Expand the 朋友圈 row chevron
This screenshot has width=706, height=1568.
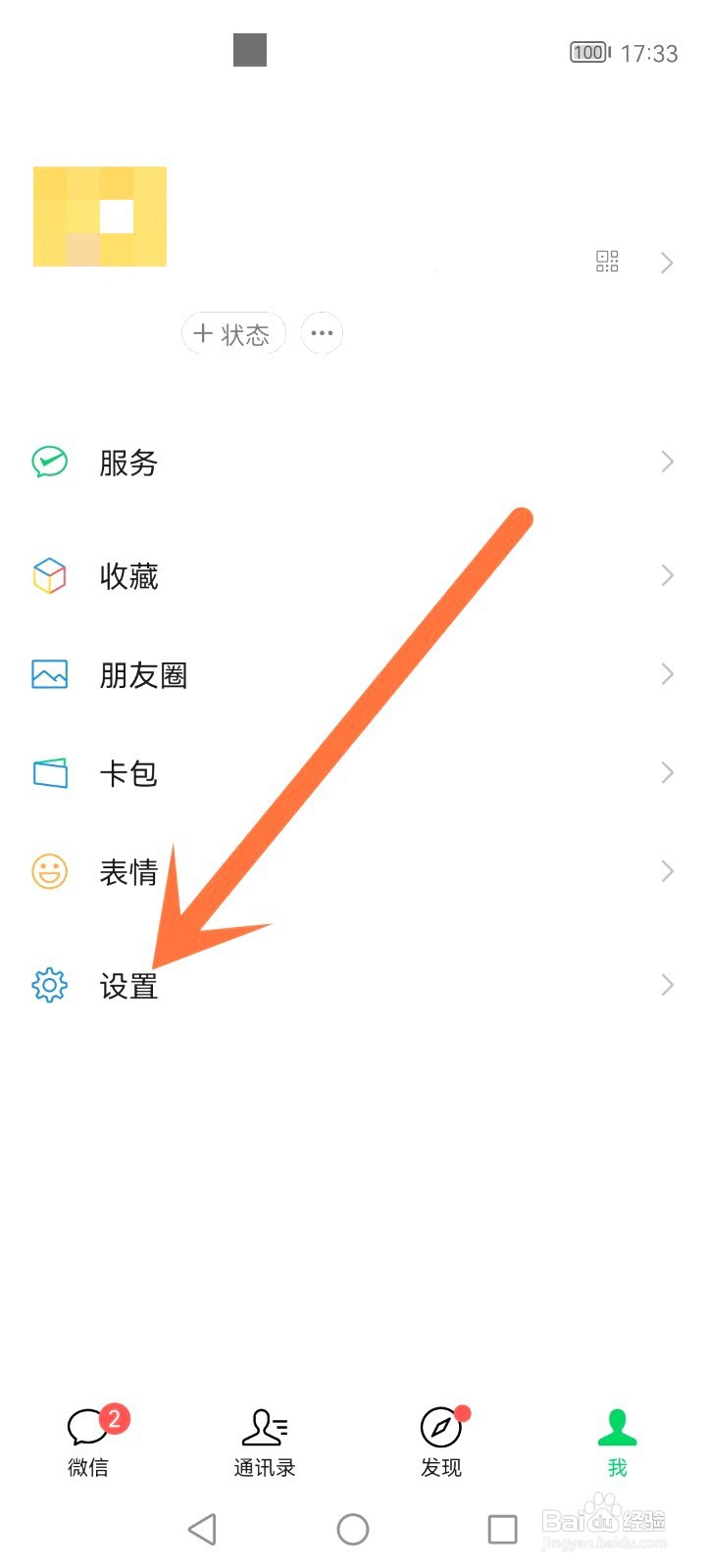point(668,674)
